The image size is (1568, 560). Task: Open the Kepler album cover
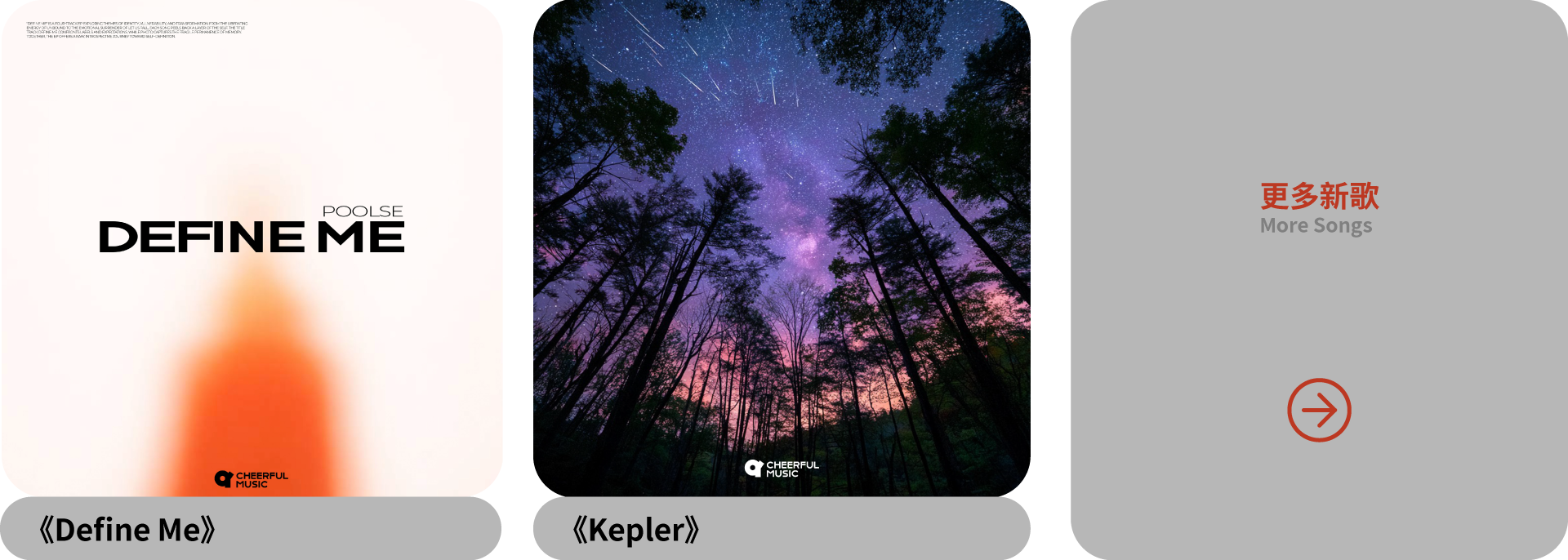pyautogui.click(x=782, y=247)
